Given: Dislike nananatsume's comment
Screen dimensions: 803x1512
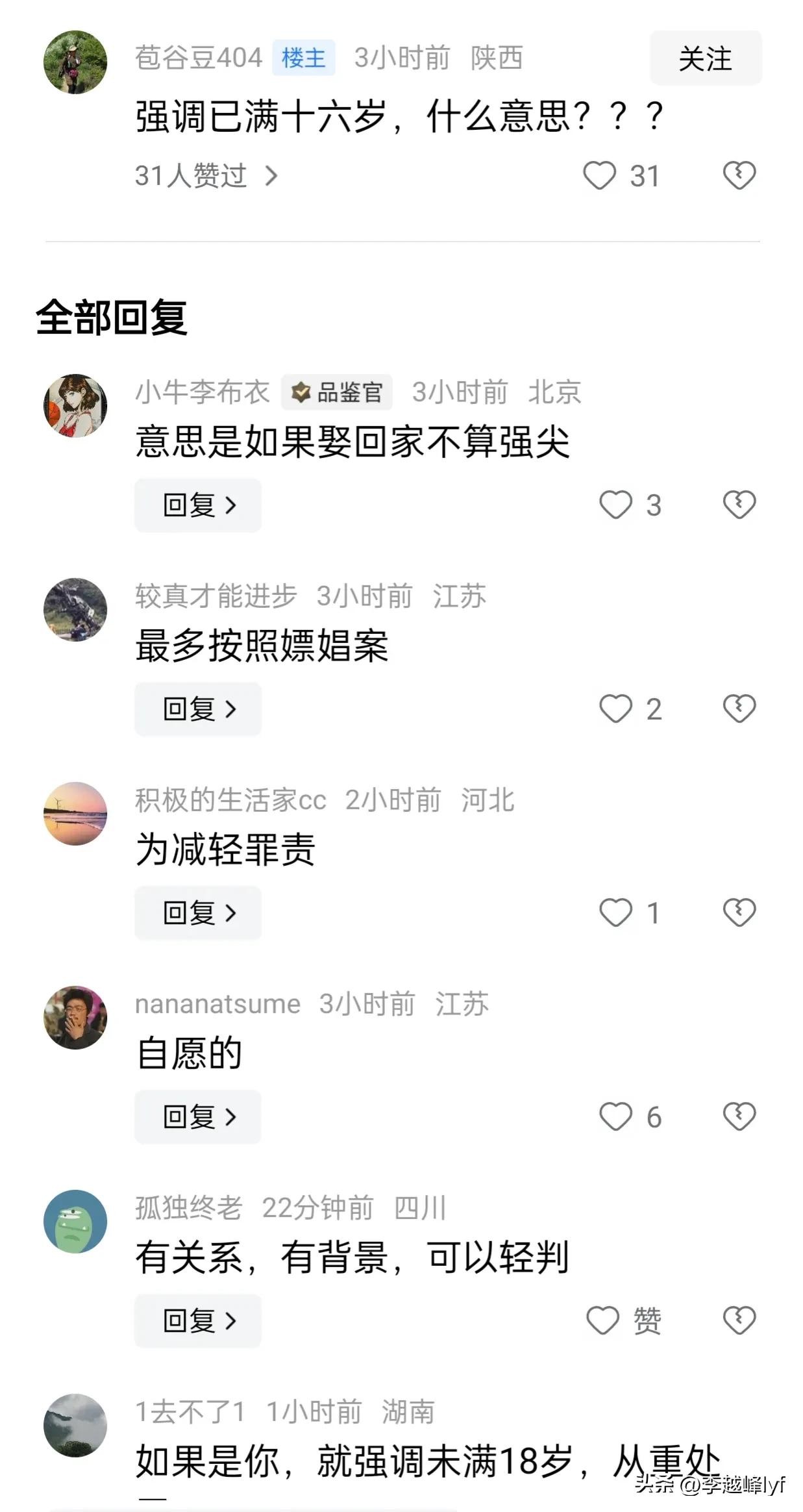Looking at the screenshot, I should tap(739, 1116).
